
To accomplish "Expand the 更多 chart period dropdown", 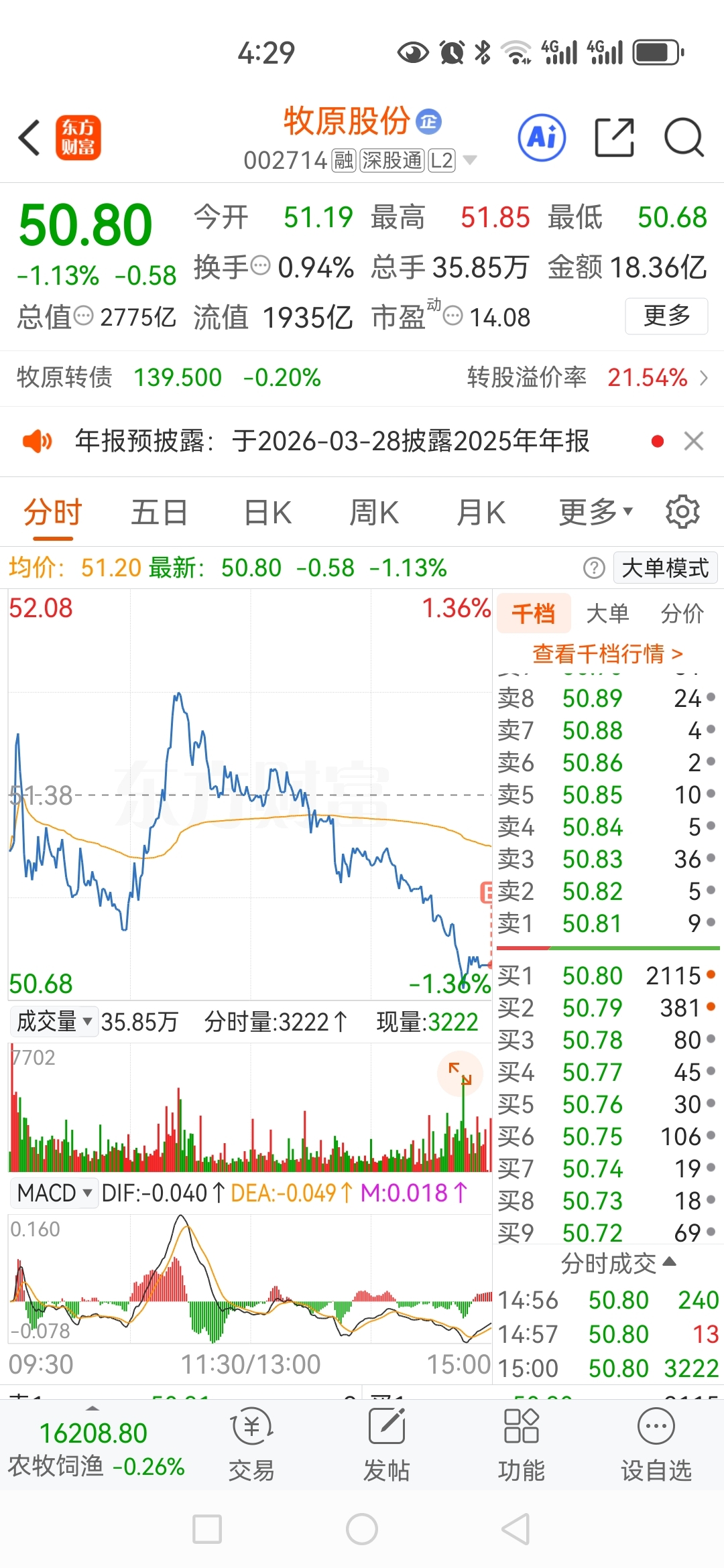I will (595, 513).
